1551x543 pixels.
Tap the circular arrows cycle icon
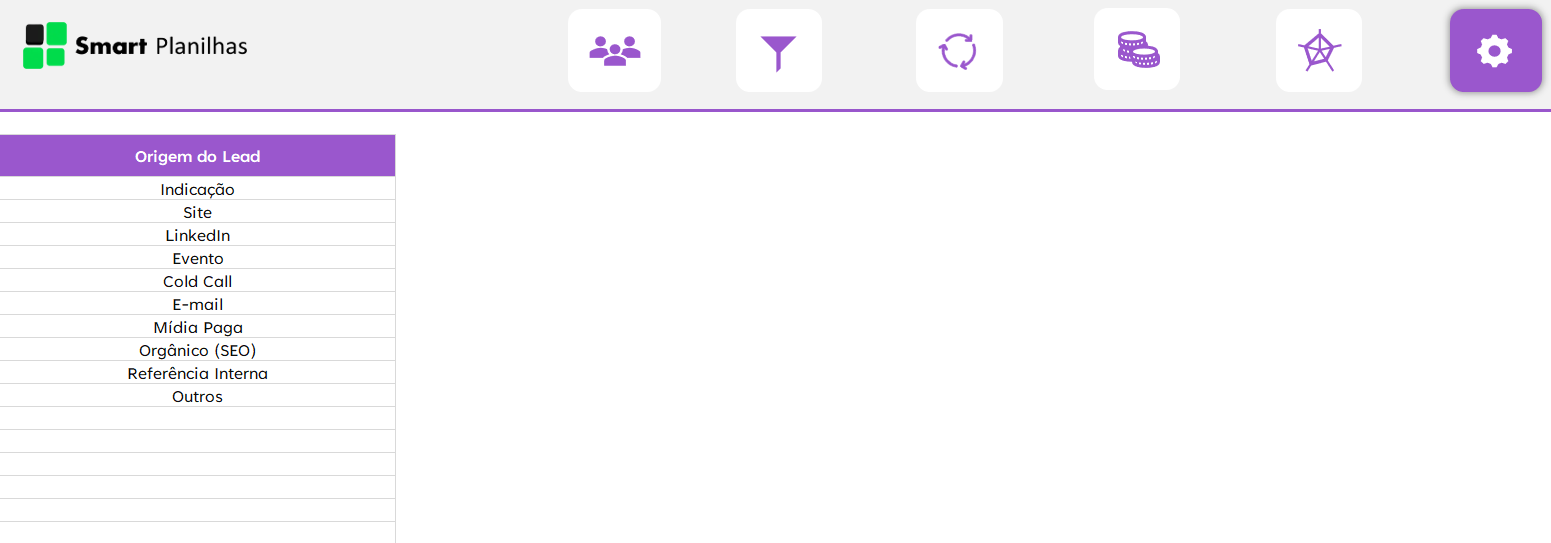pos(958,51)
